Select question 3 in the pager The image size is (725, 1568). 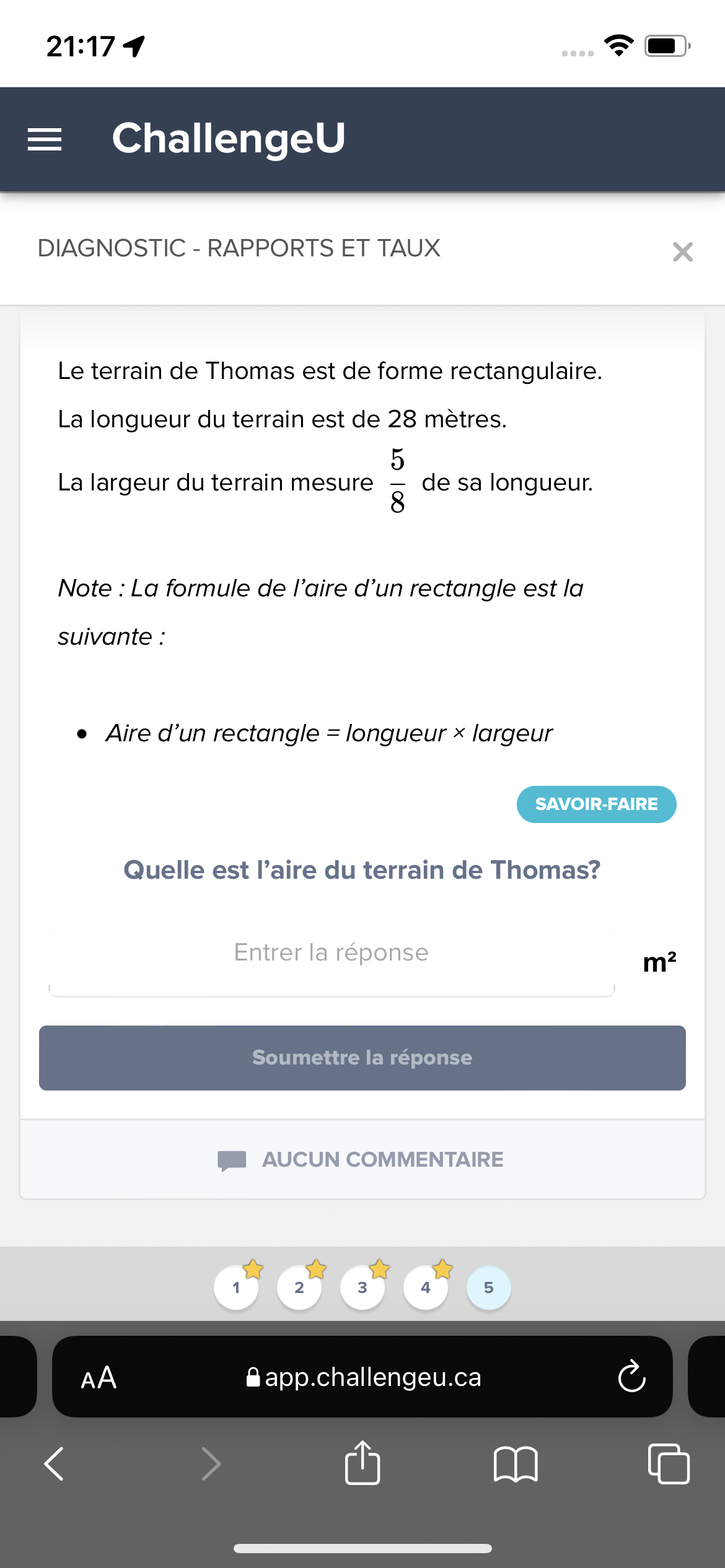[362, 1288]
